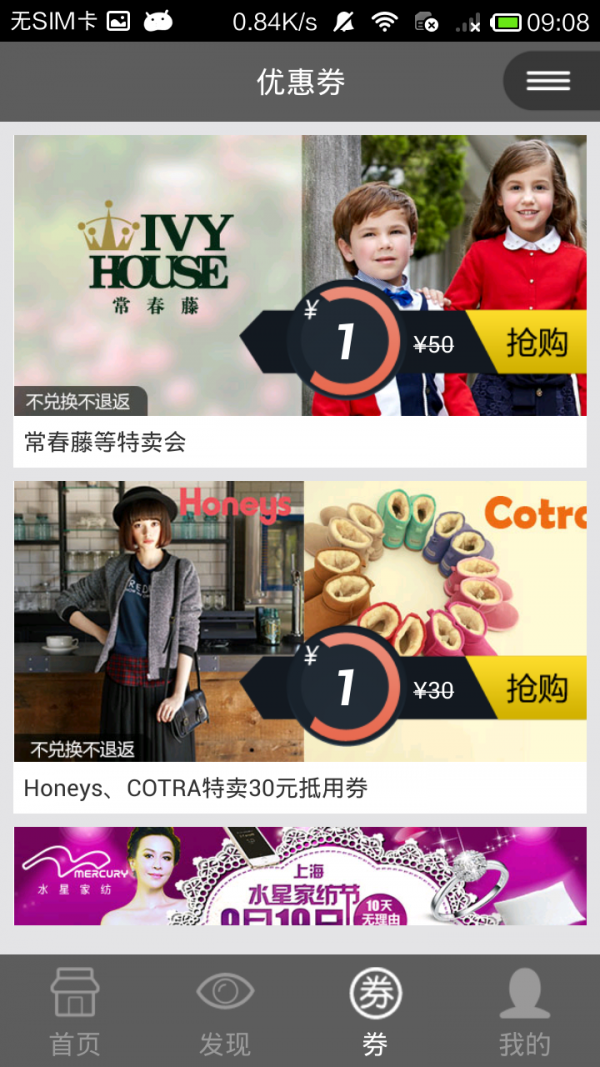Tap 抢购 on the ¥50 Ivy House coupon
Viewport: 600px width, 1067px height.
pos(536,343)
